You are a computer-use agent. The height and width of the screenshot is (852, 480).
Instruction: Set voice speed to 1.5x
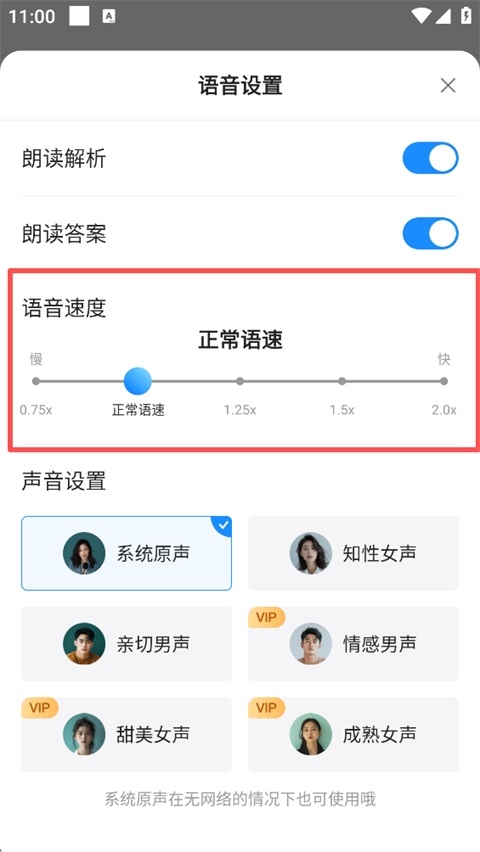point(342,381)
